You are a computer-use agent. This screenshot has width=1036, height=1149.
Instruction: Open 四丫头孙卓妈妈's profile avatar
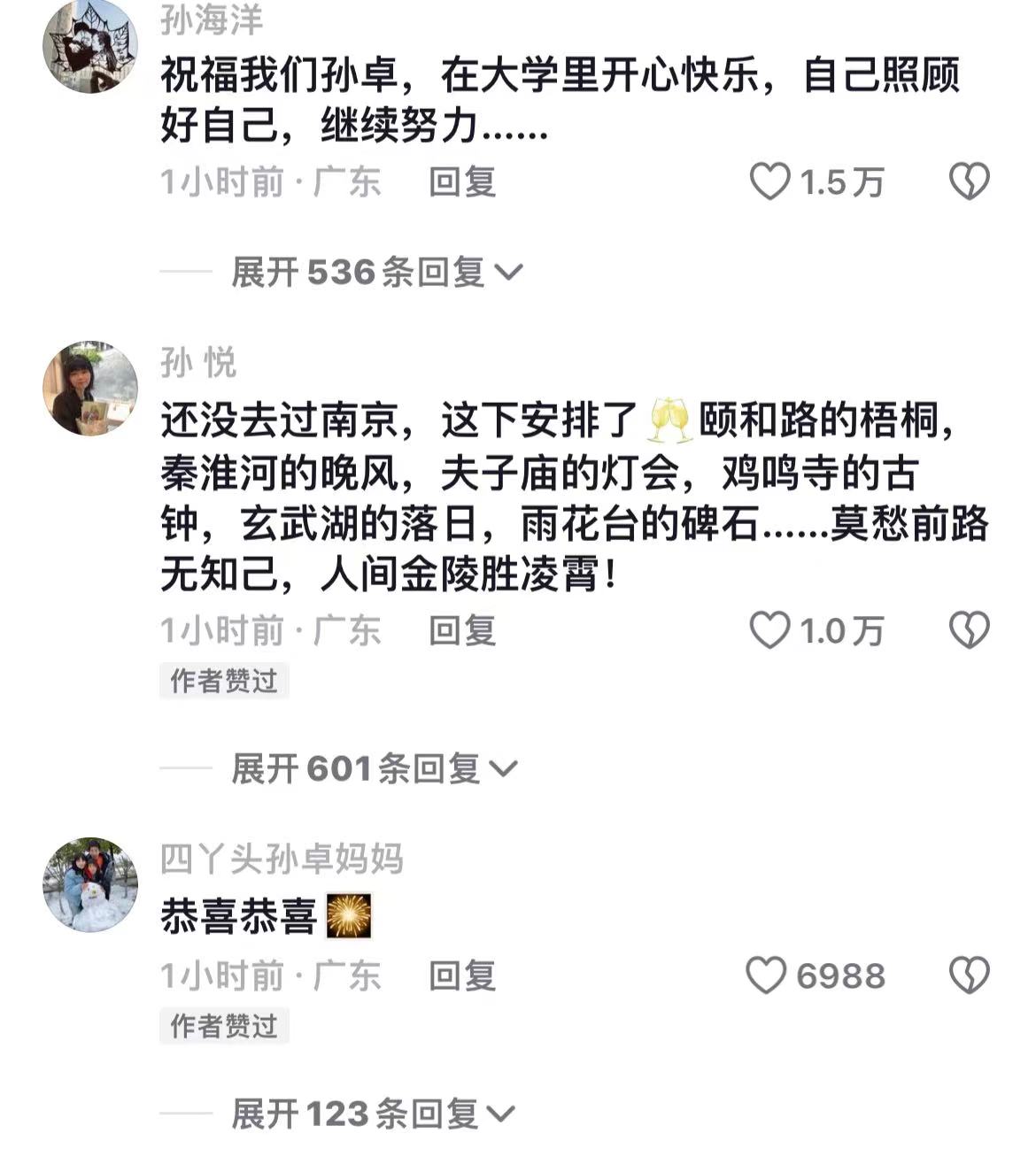point(90,884)
